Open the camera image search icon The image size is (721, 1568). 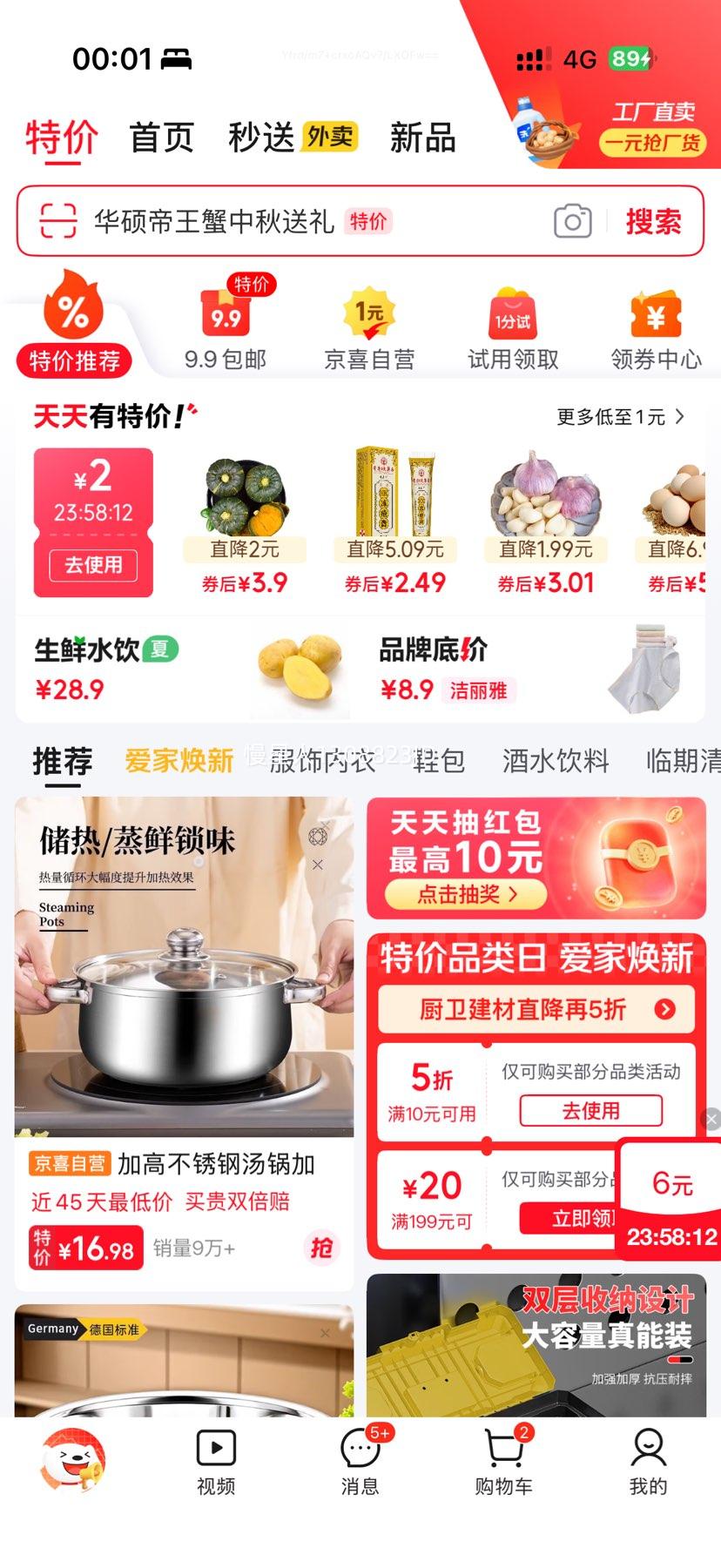tap(572, 221)
